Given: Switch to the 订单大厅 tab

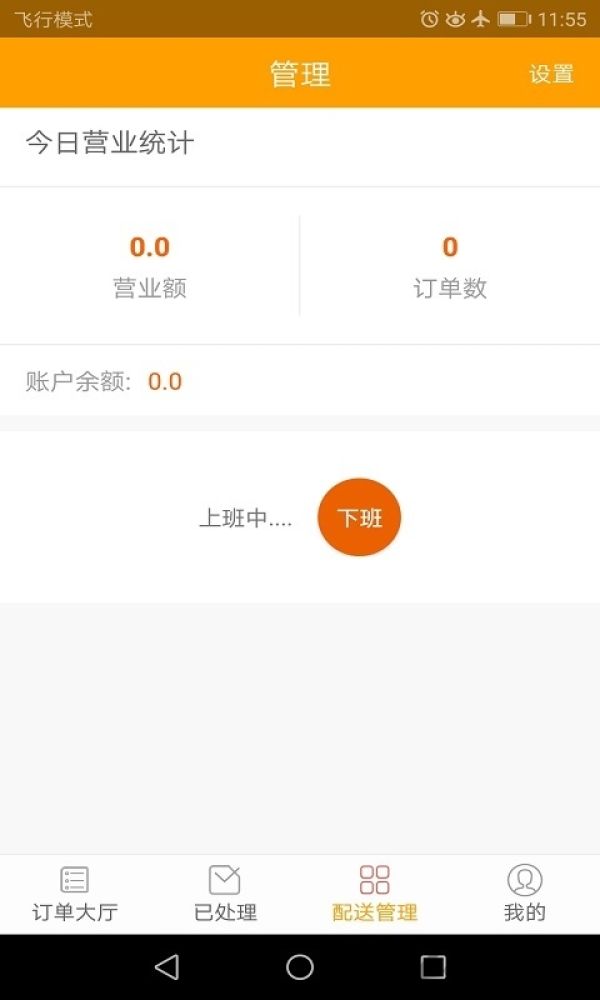Looking at the screenshot, I should click(75, 895).
